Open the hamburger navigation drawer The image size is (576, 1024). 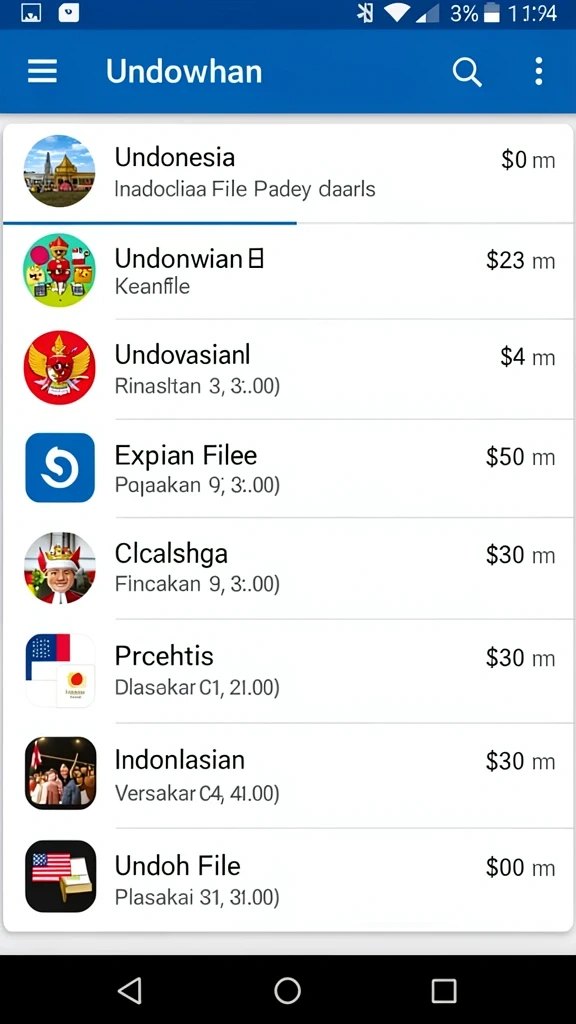[42, 71]
